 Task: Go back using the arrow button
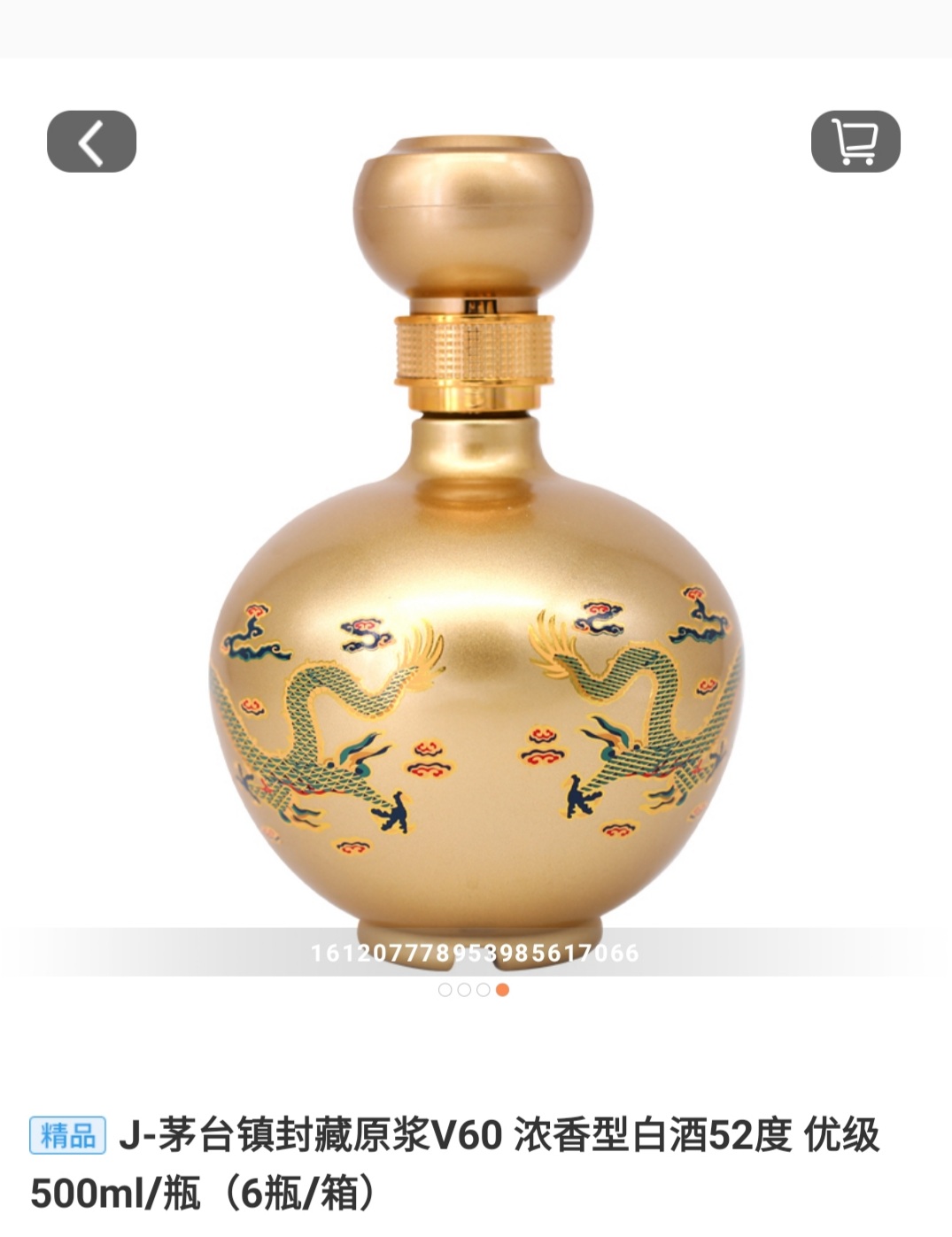coord(91,142)
